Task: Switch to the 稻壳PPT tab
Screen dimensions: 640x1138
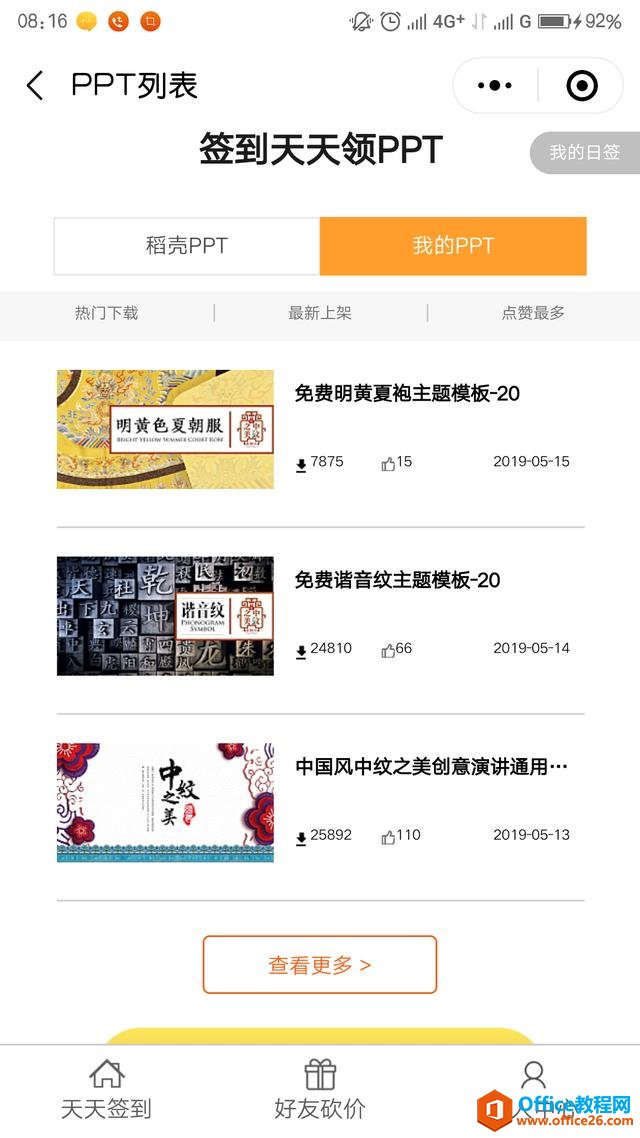Action: pyautogui.click(x=187, y=246)
